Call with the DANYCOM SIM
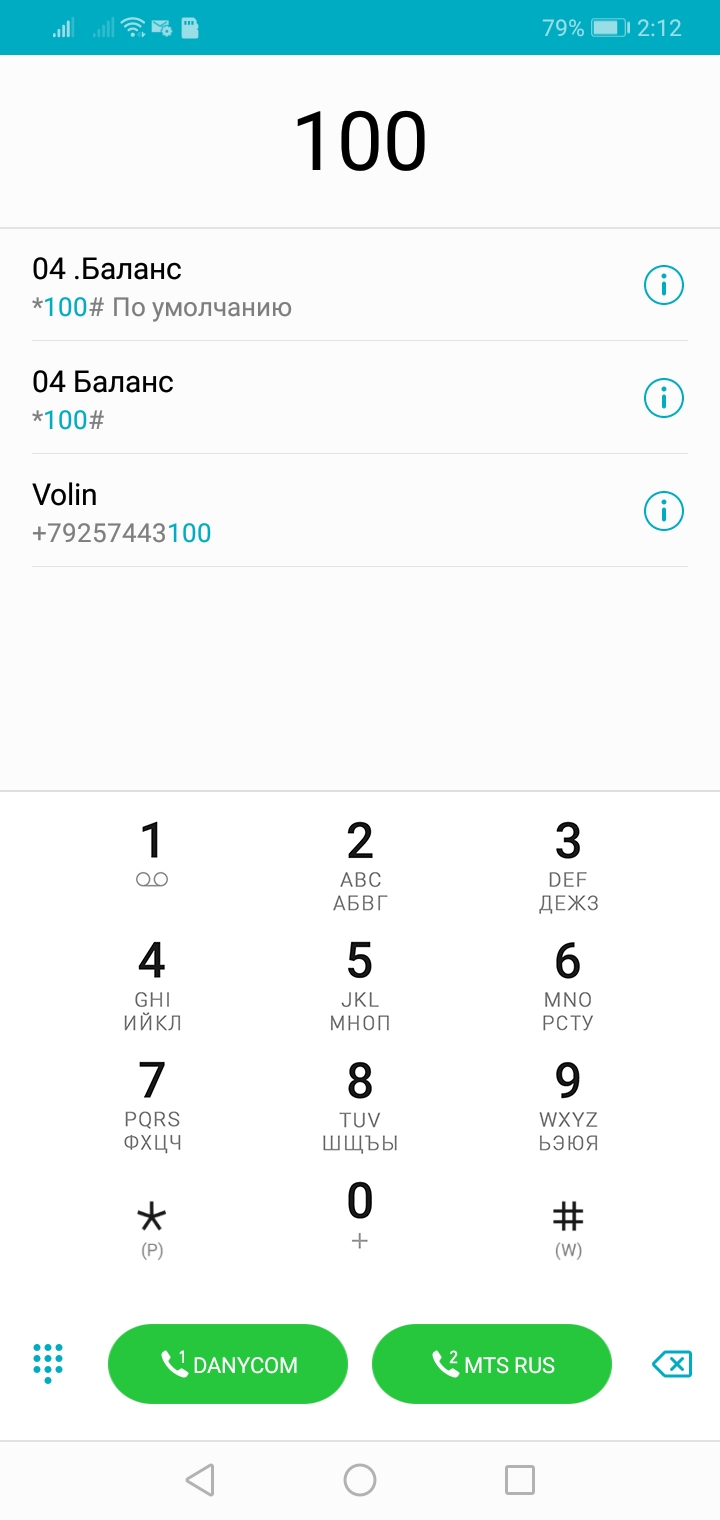The image size is (720, 1520). click(x=228, y=1364)
